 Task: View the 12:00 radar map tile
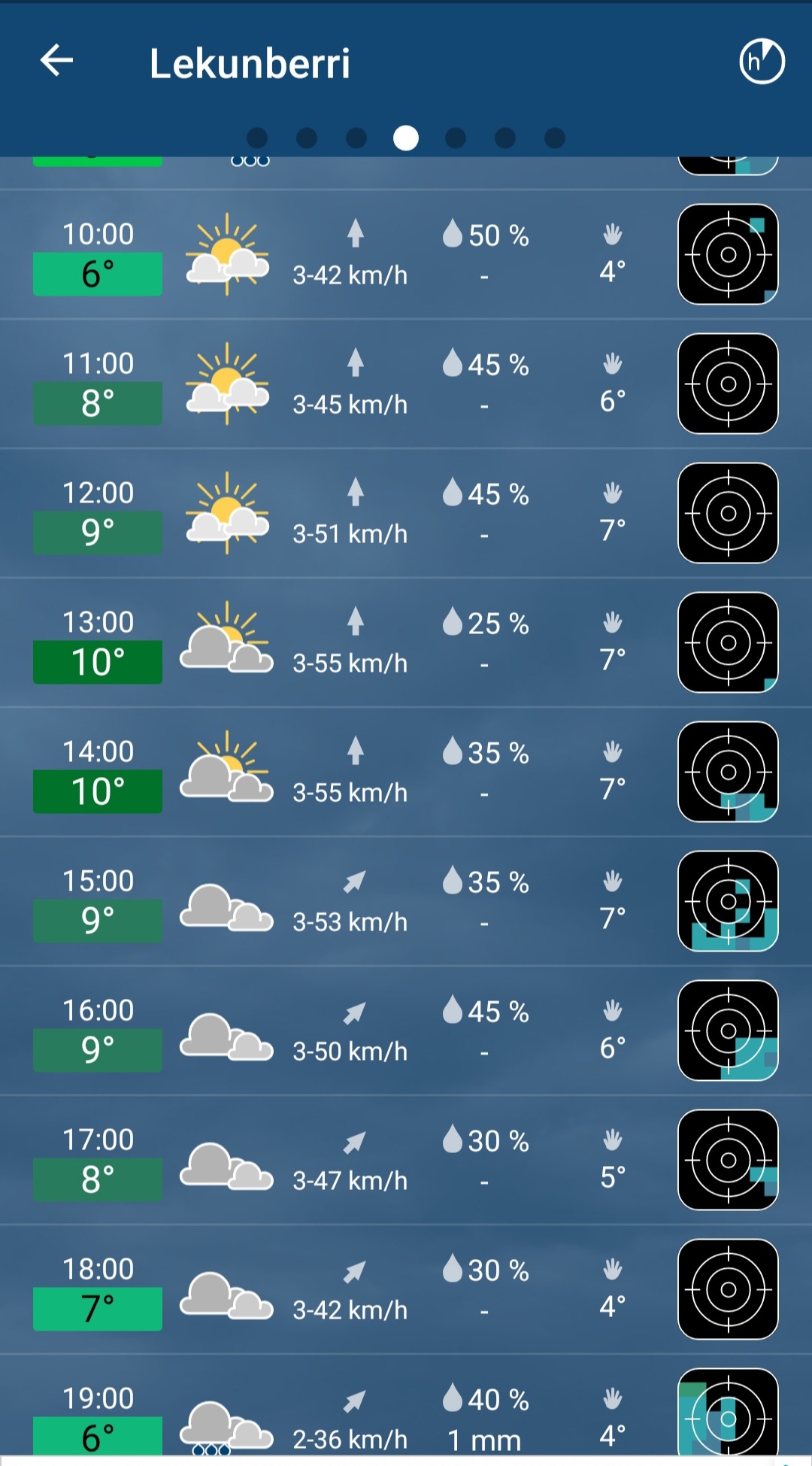point(728,513)
